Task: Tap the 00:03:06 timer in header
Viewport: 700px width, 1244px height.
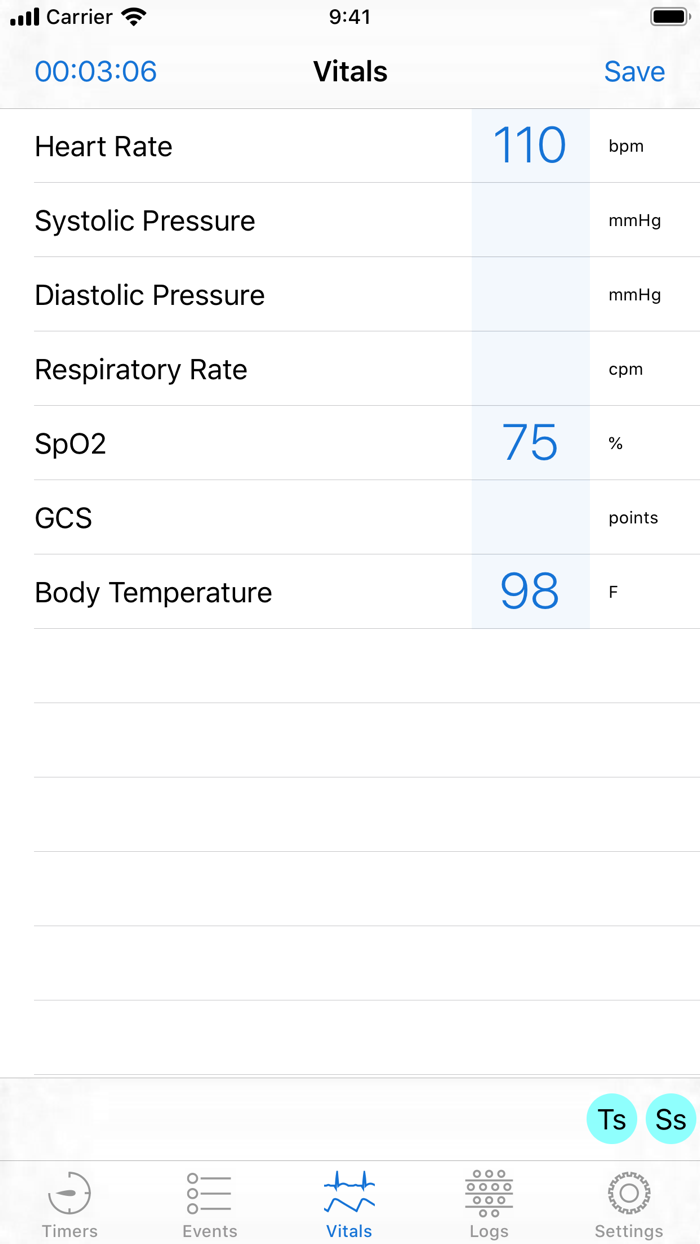Action: 96,72
